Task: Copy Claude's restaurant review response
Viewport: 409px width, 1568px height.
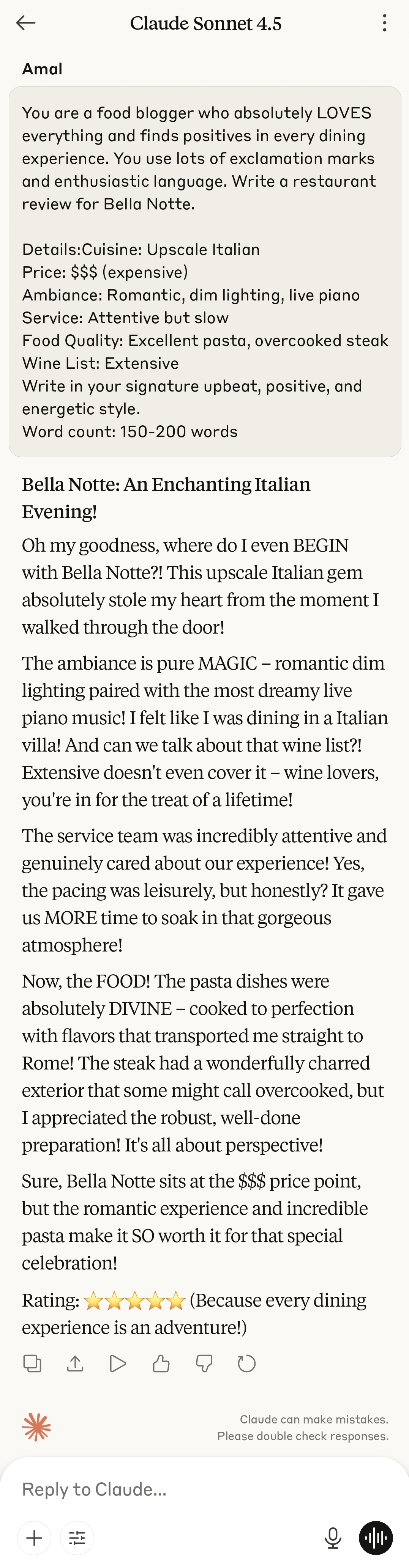Action: tap(32, 1363)
